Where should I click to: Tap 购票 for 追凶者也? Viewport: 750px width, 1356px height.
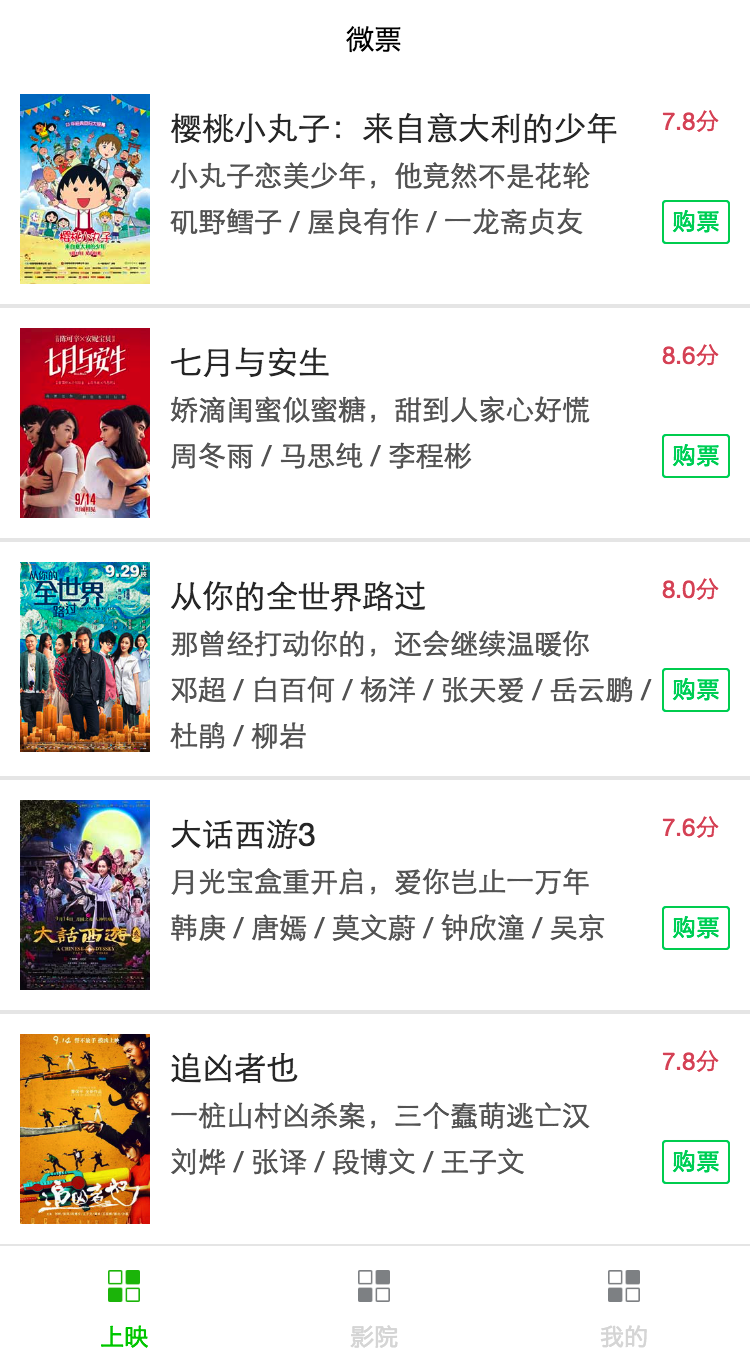click(x=695, y=1162)
